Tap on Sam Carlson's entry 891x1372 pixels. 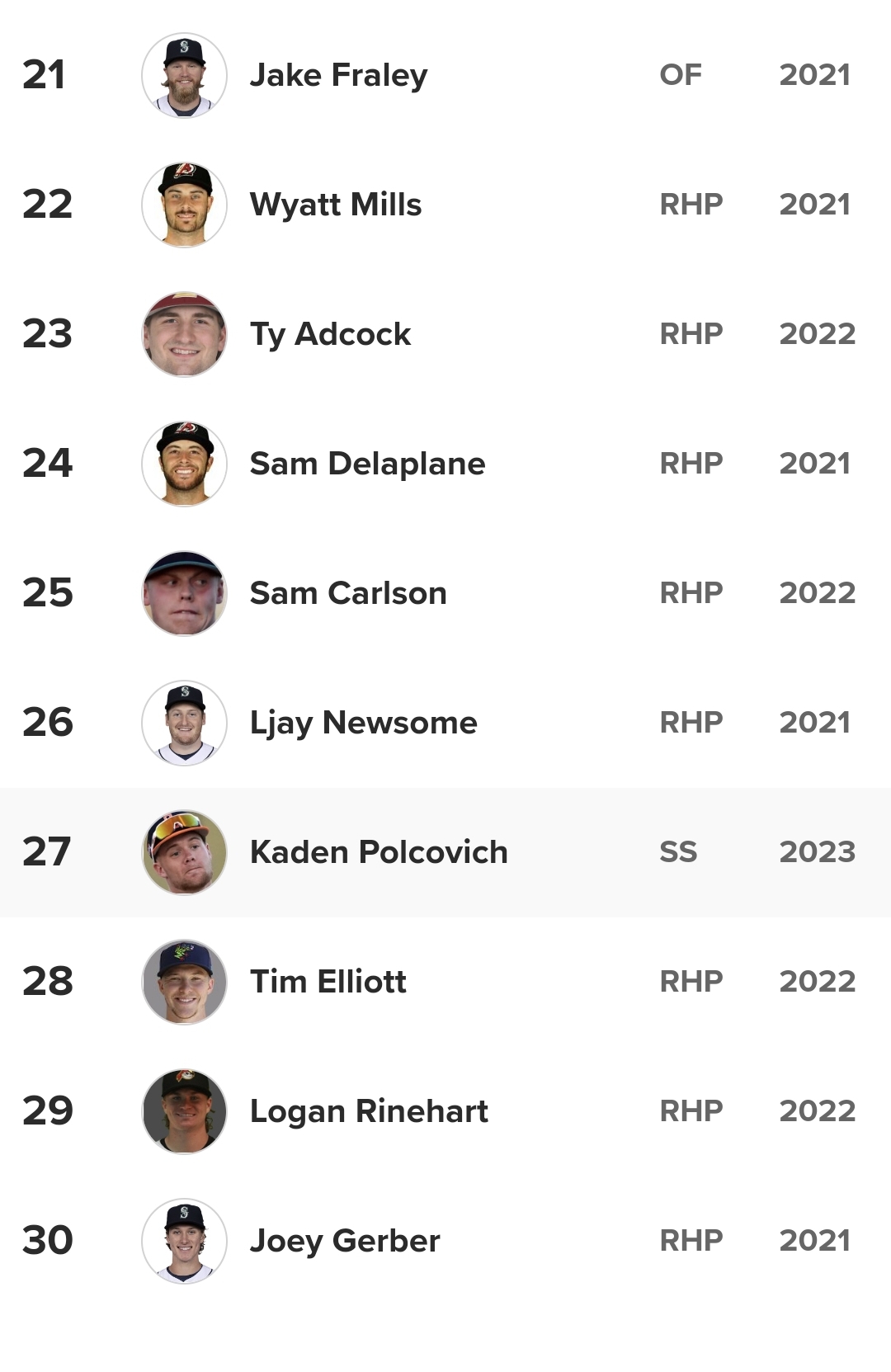point(347,593)
